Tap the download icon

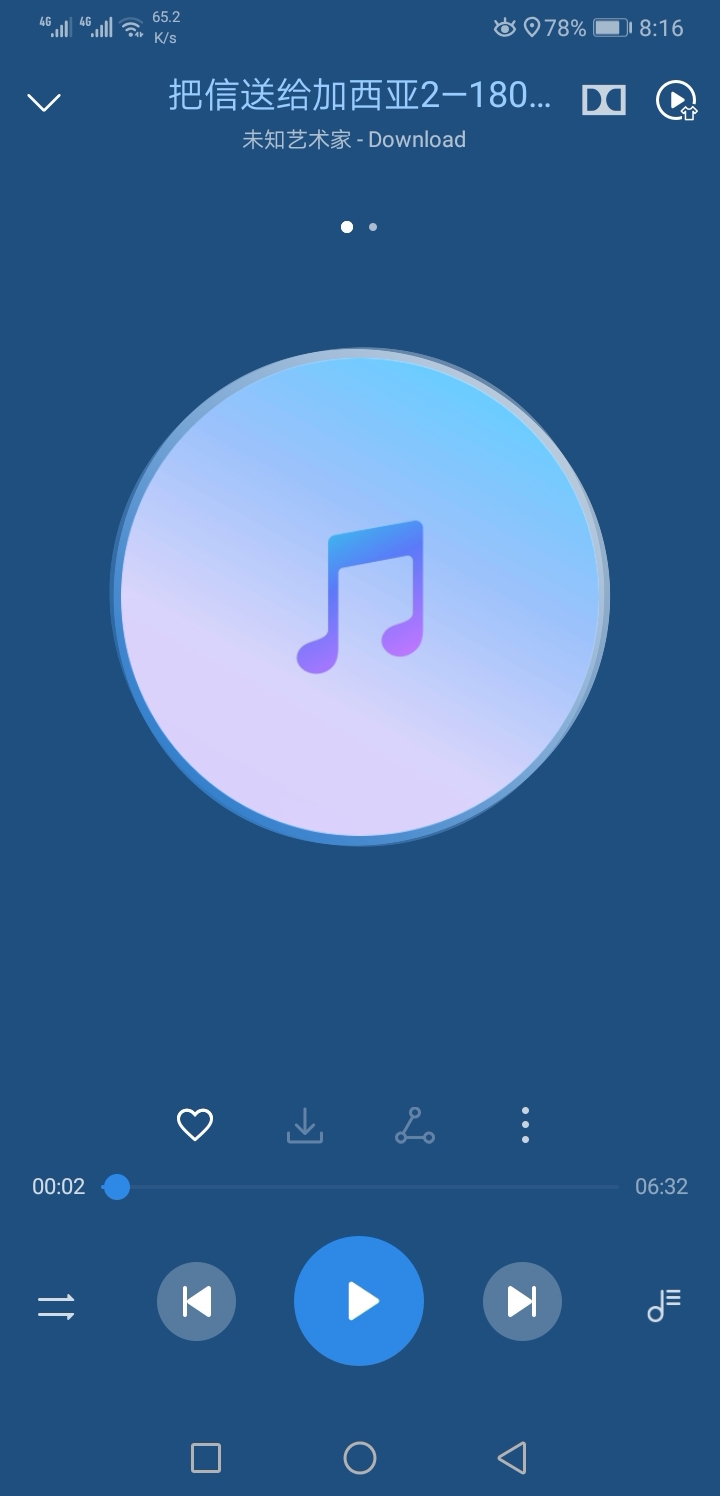tap(305, 1125)
